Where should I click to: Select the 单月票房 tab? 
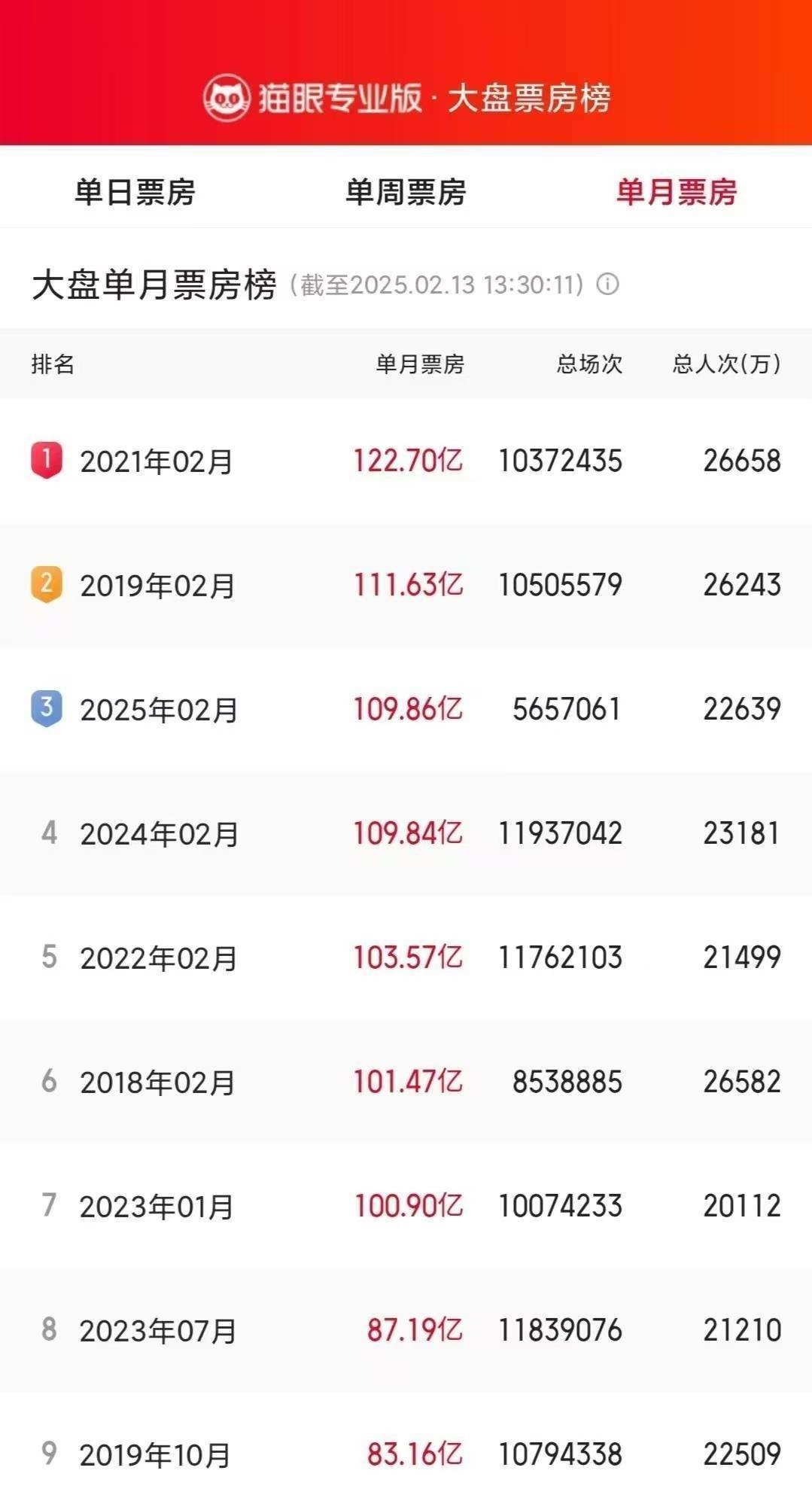coord(676,192)
